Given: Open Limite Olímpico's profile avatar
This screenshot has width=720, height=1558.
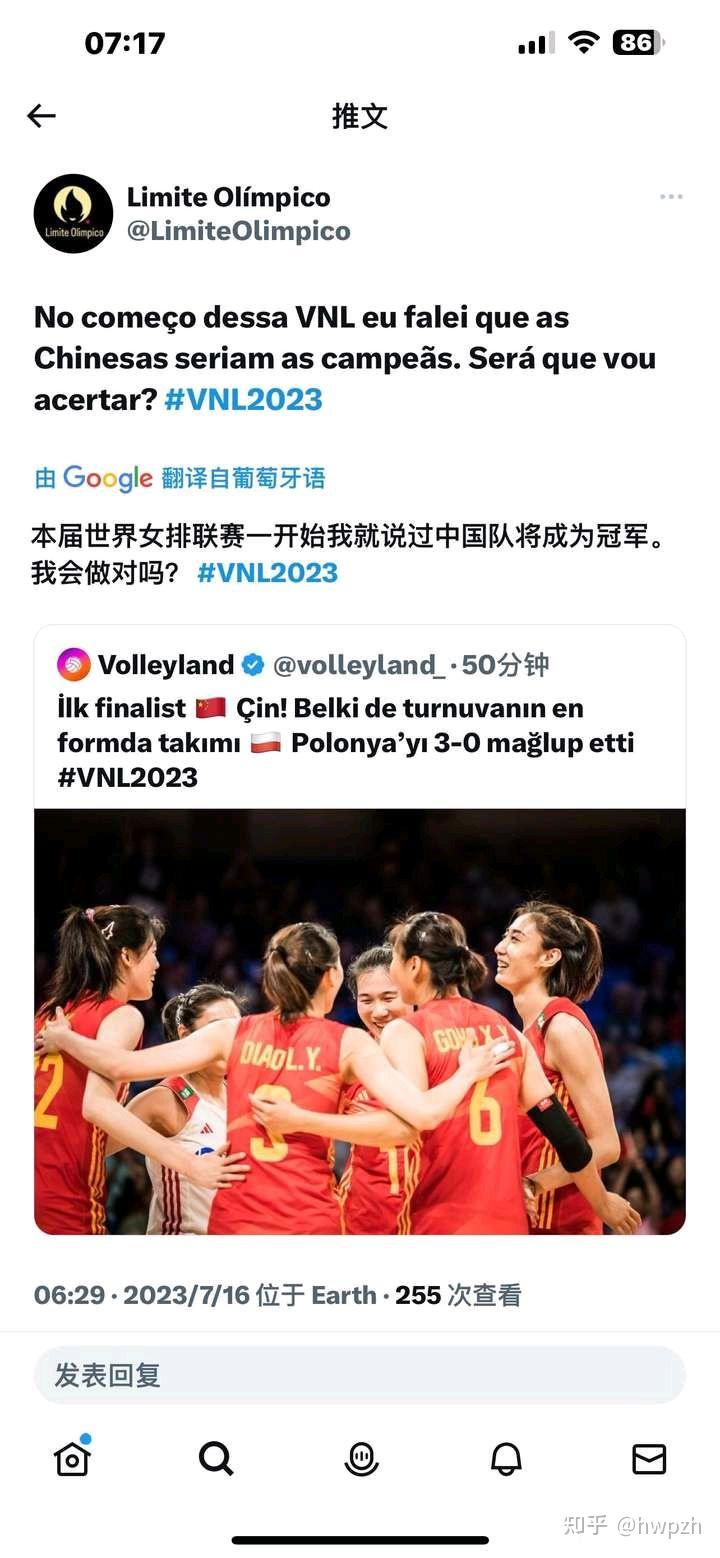Looking at the screenshot, I should pyautogui.click(x=73, y=213).
